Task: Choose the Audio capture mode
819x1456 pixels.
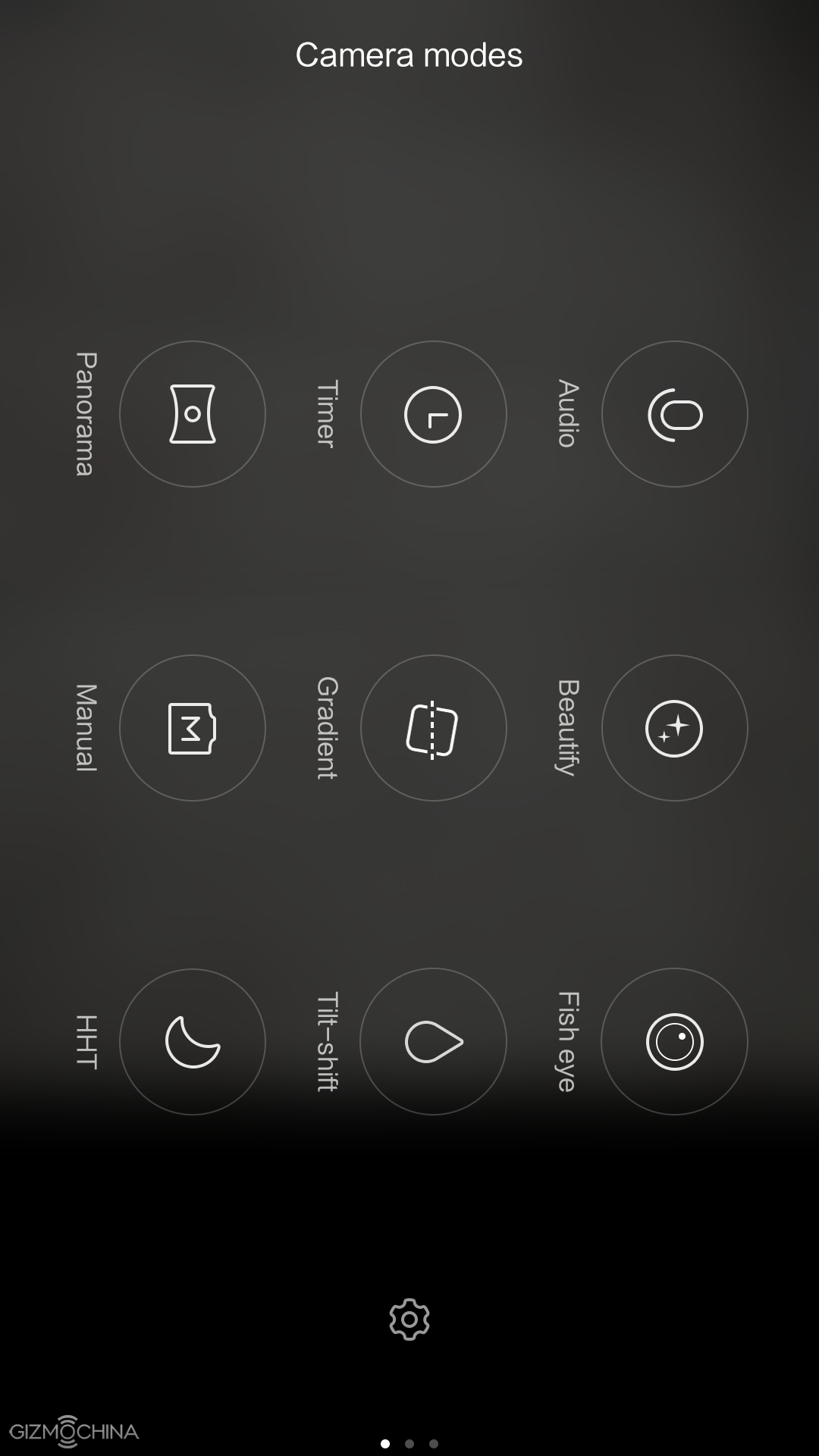Action: (674, 414)
